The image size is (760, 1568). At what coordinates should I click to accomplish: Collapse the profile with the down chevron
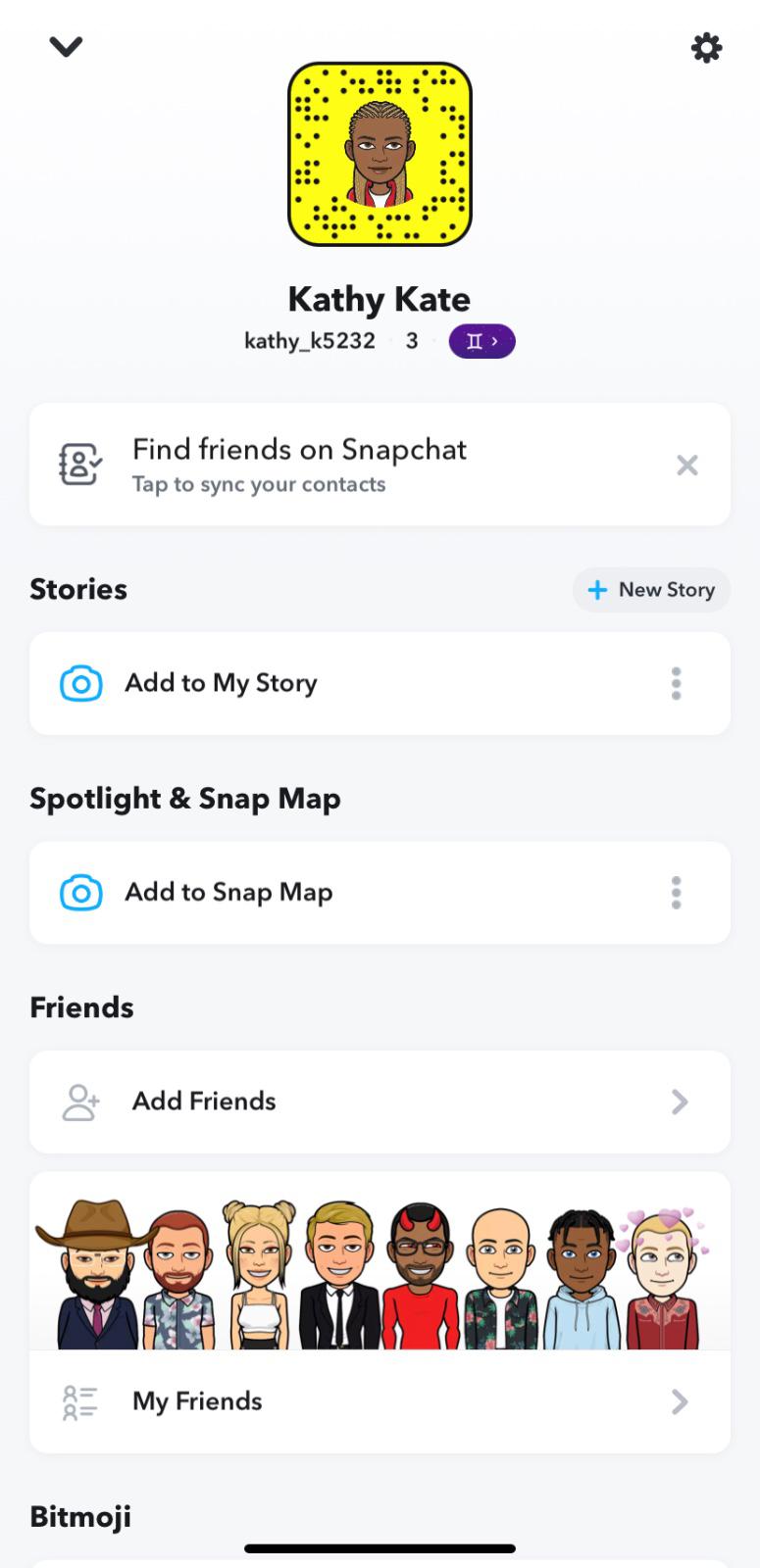point(66,46)
